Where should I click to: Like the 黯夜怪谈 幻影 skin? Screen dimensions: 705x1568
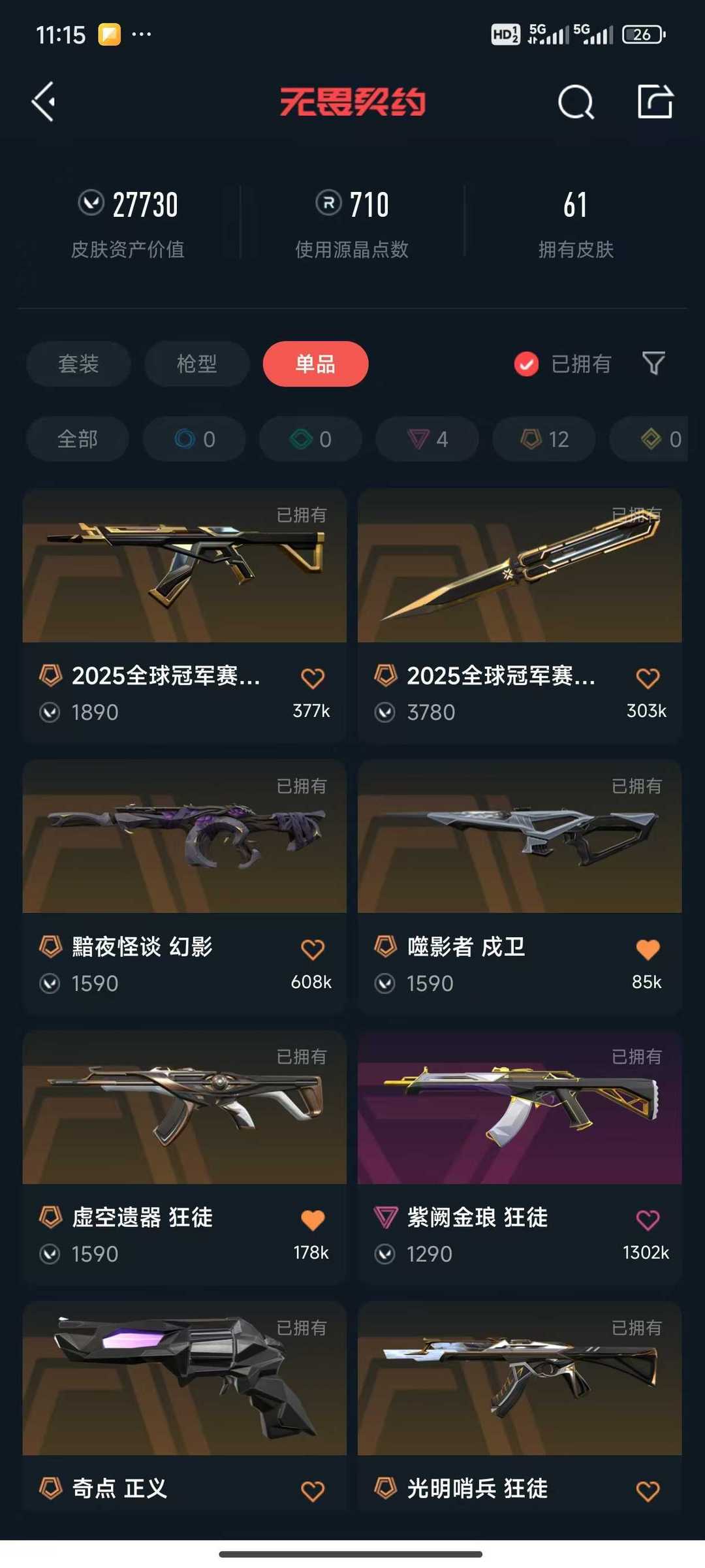point(313,949)
